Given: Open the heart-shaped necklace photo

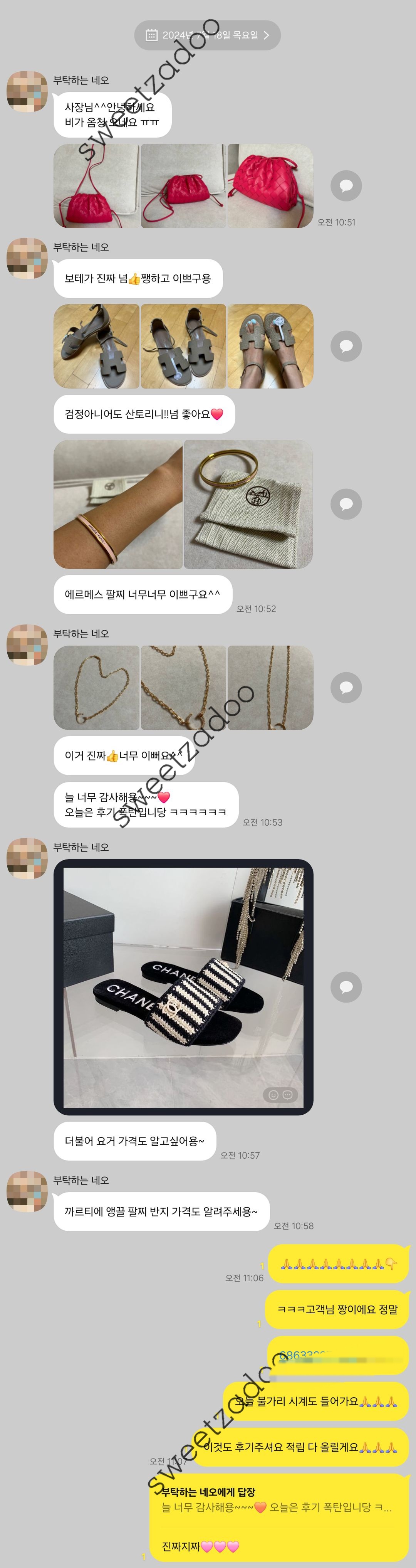Looking at the screenshot, I should click(x=96, y=688).
